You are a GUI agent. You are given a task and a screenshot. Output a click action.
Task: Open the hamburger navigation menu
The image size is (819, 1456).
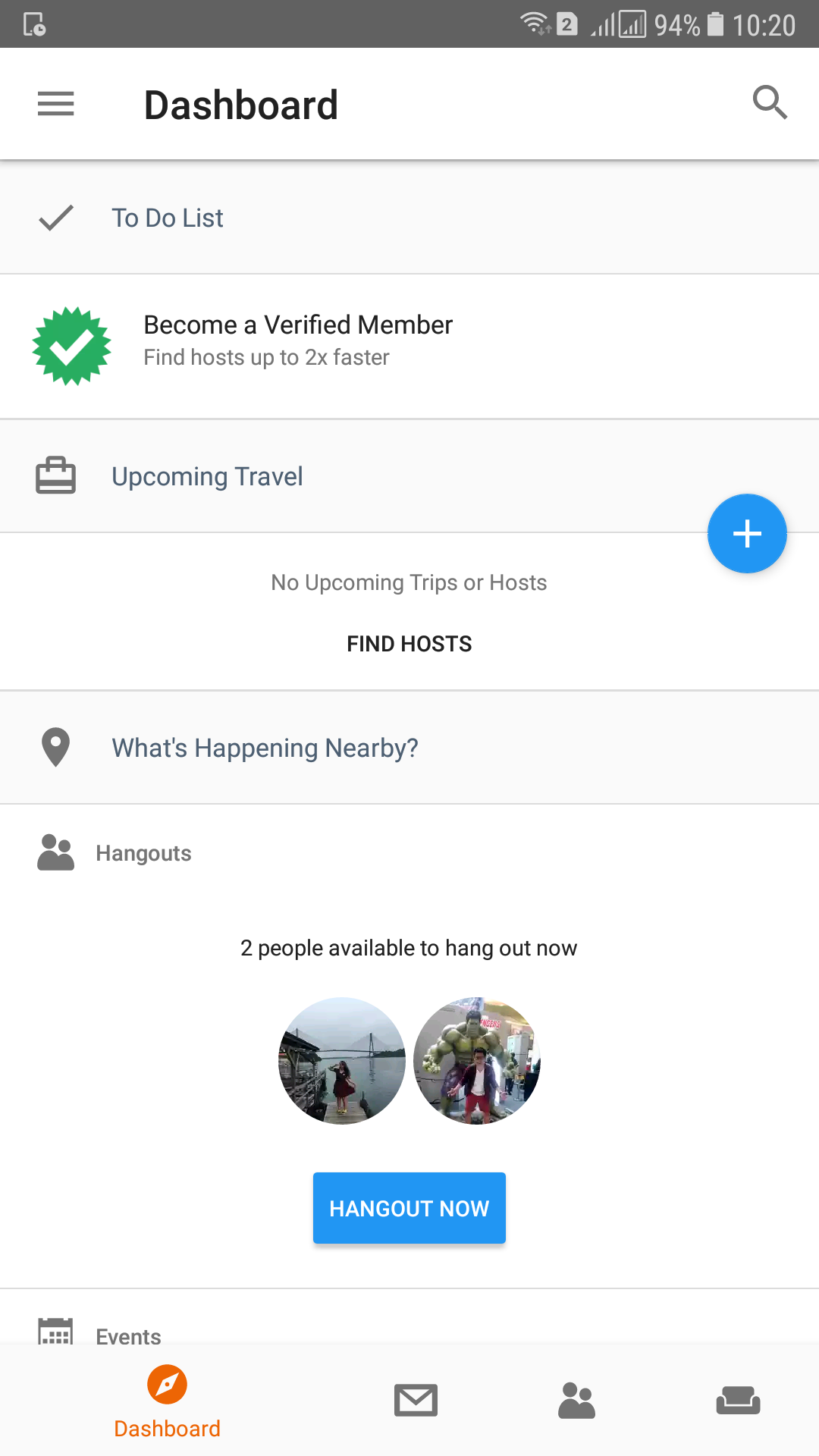[x=56, y=104]
